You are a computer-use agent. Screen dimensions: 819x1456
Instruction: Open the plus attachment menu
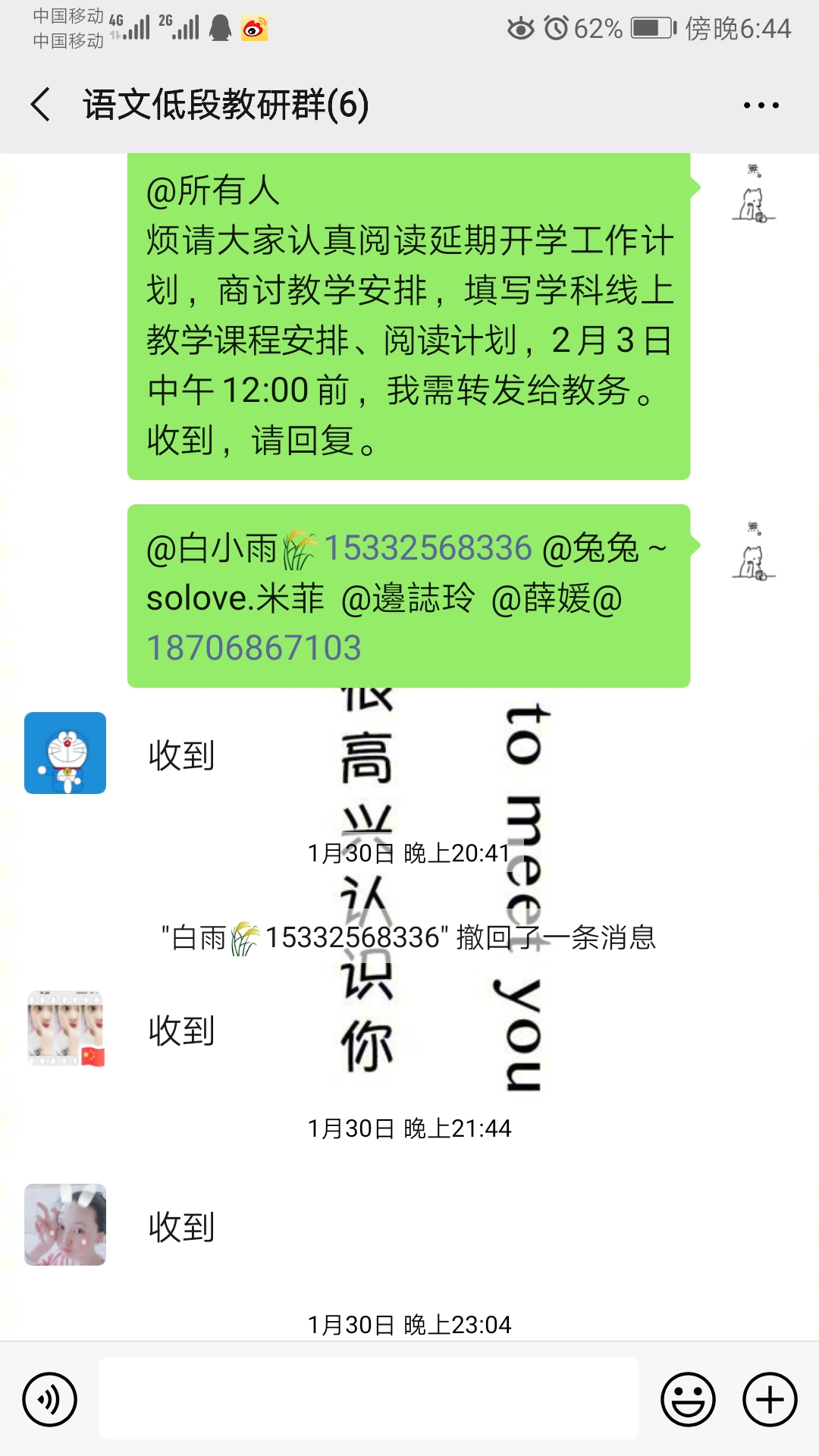click(769, 1399)
